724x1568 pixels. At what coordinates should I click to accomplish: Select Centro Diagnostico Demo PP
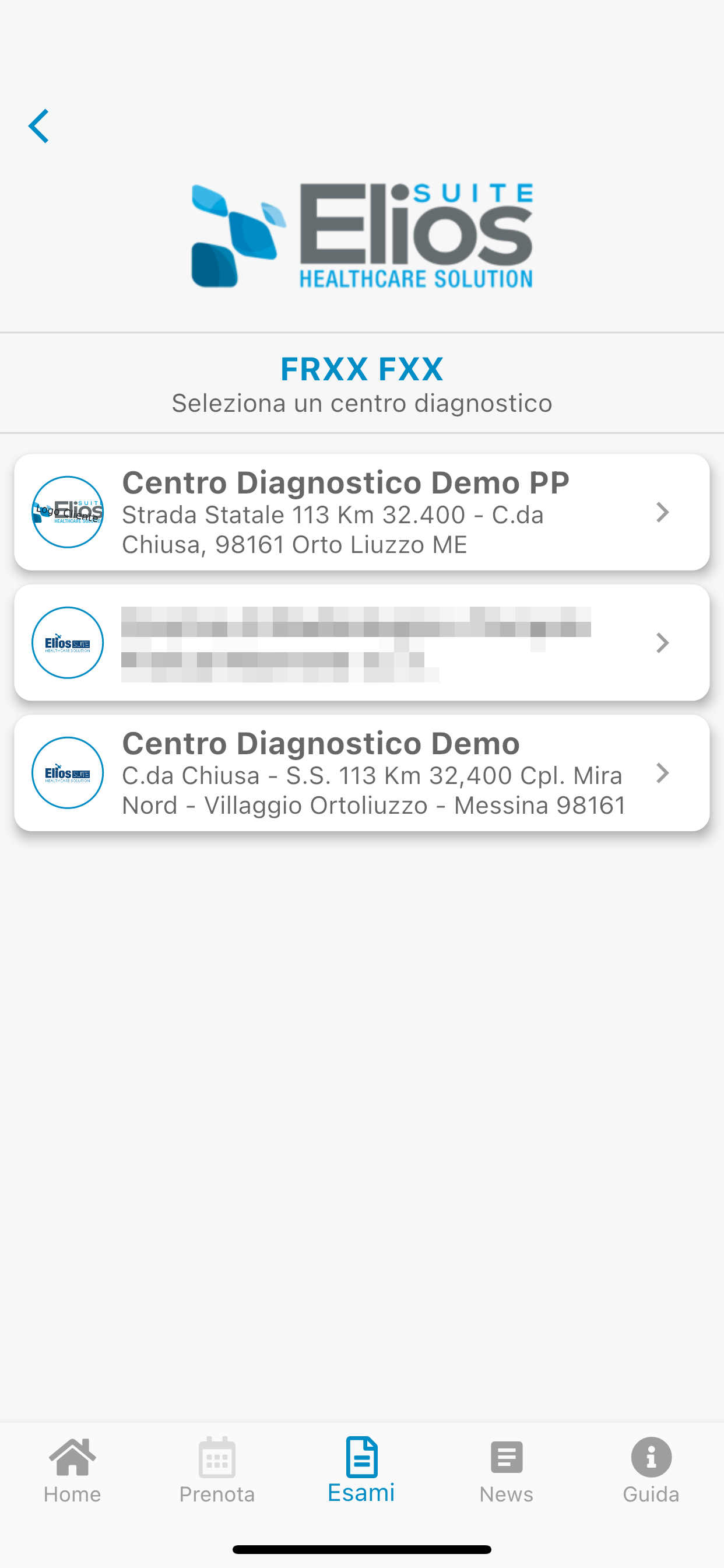click(362, 512)
